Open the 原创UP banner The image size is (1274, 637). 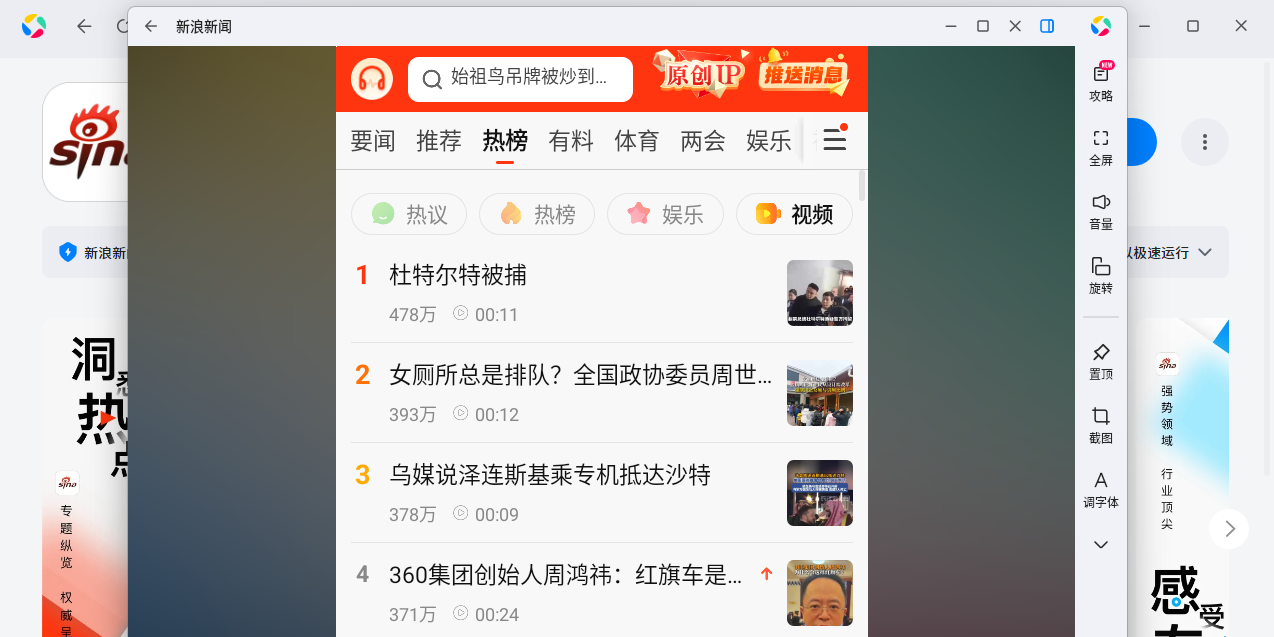coord(700,75)
